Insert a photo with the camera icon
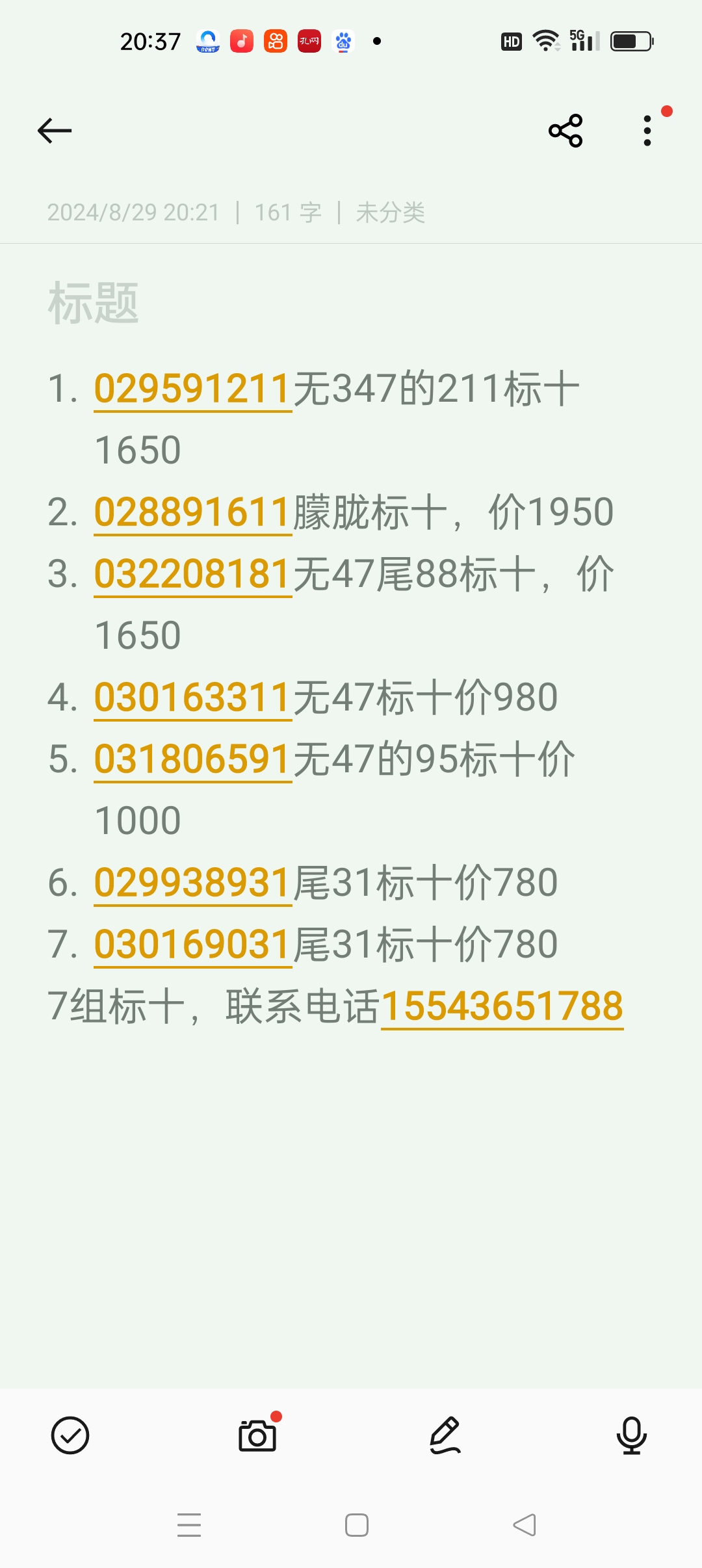The height and width of the screenshot is (1568, 702). 257,1435
